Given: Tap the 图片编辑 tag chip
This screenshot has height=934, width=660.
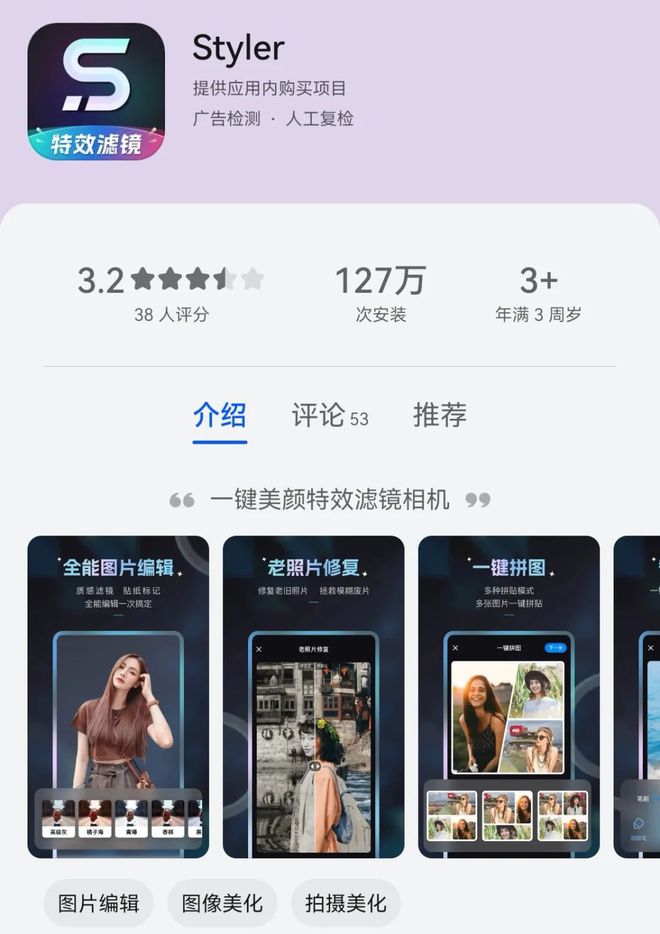Looking at the screenshot, I should (x=98, y=904).
